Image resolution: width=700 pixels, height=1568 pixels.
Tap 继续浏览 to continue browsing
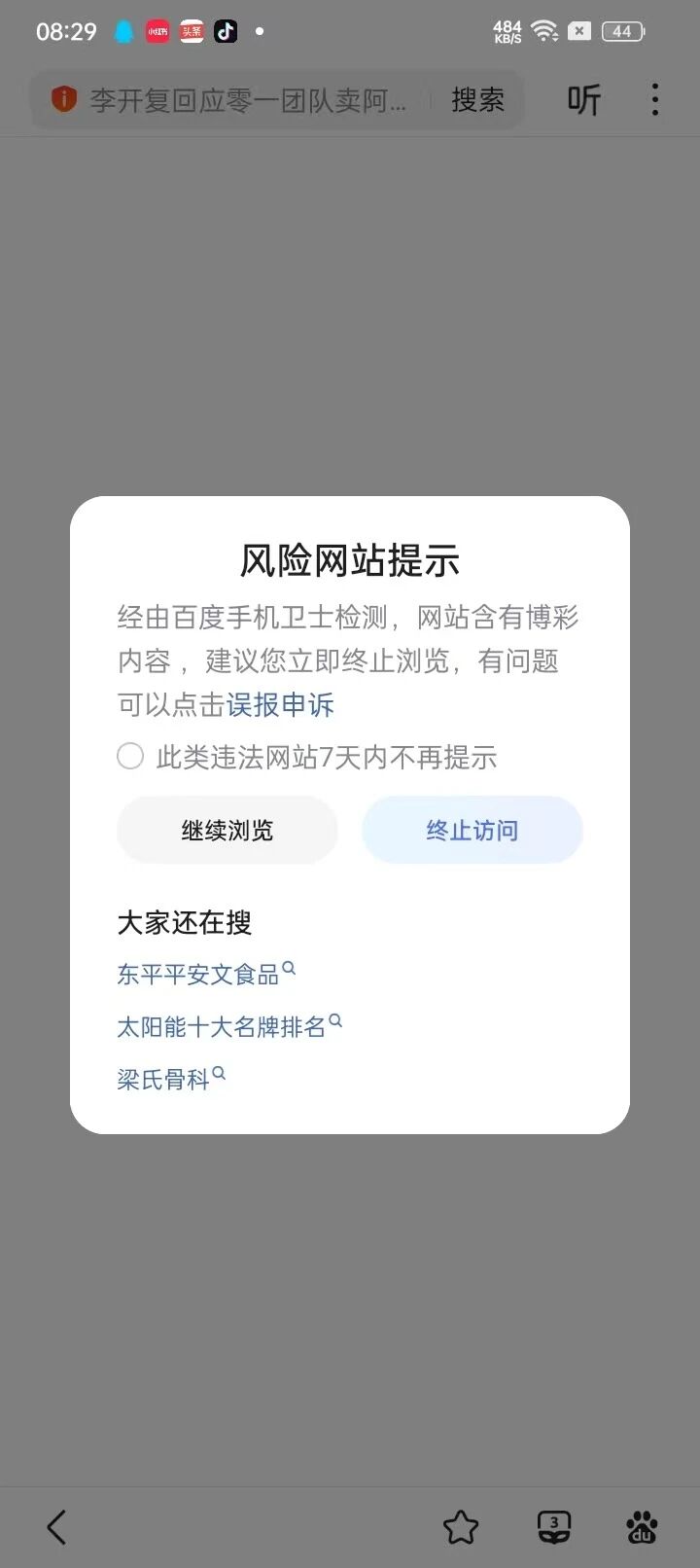point(227,830)
